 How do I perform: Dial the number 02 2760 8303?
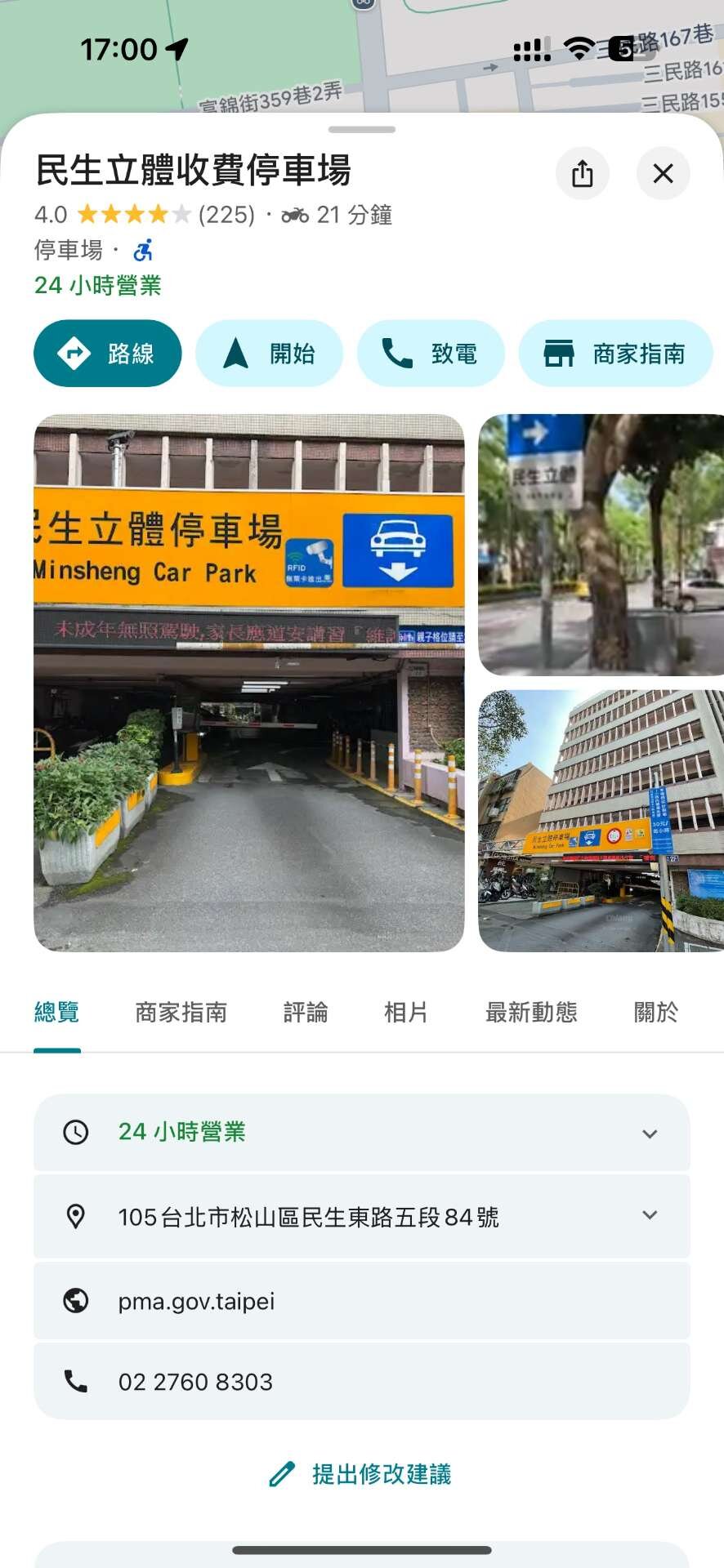coord(362,1382)
